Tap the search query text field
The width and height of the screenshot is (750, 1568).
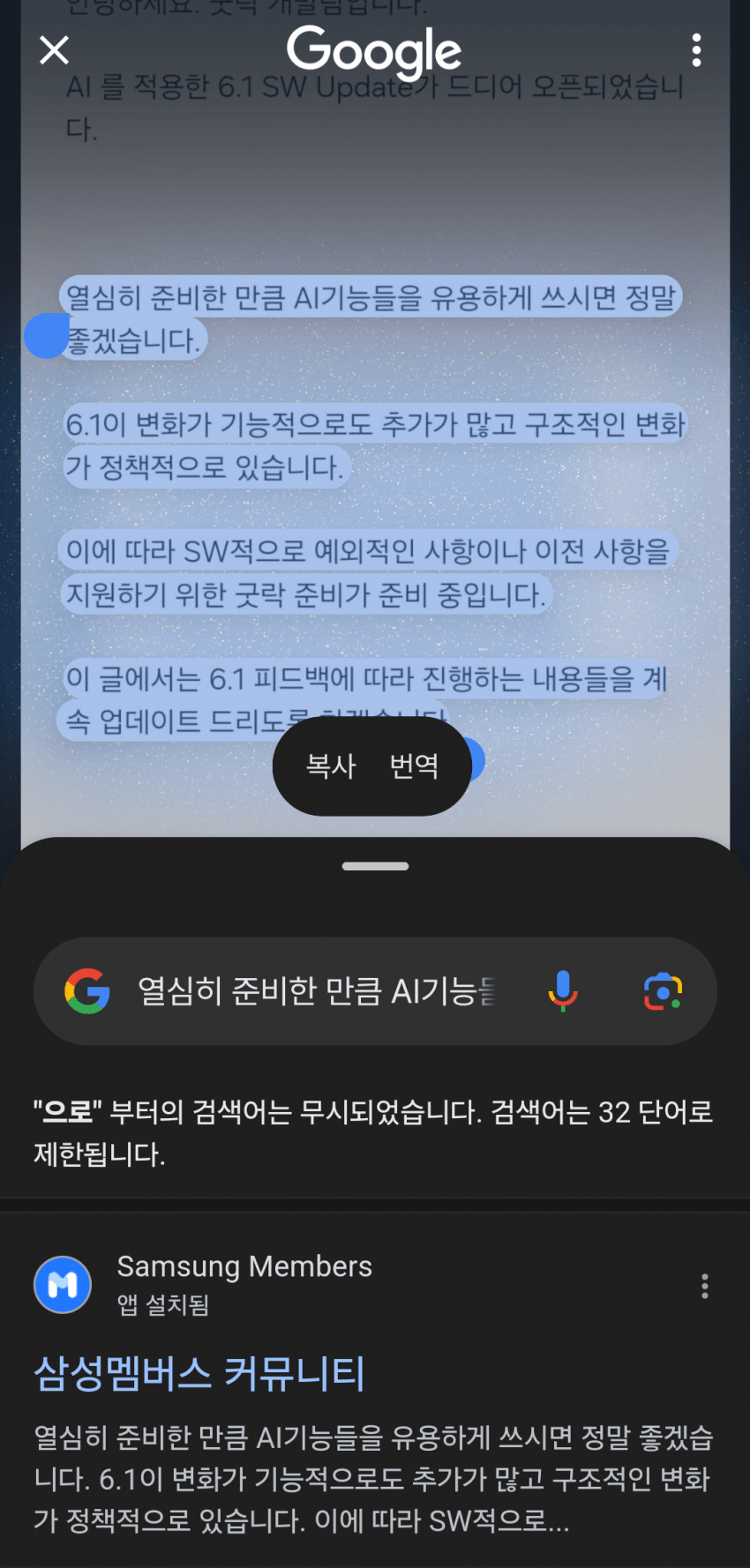(x=318, y=991)
